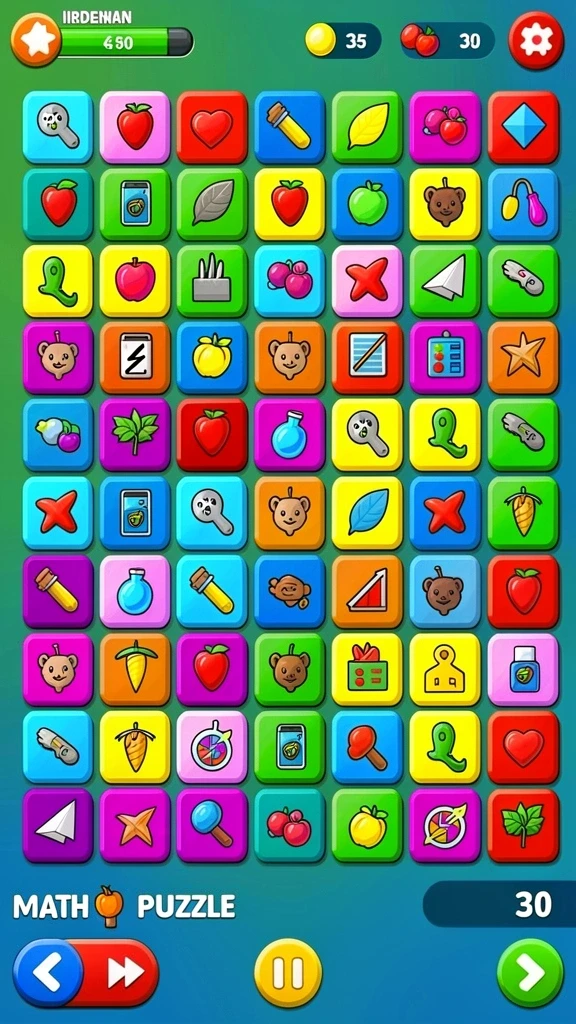Viewport: 576px width, 1024px height.
Task: Select the blue diamond tile
Action: (523, 127)
